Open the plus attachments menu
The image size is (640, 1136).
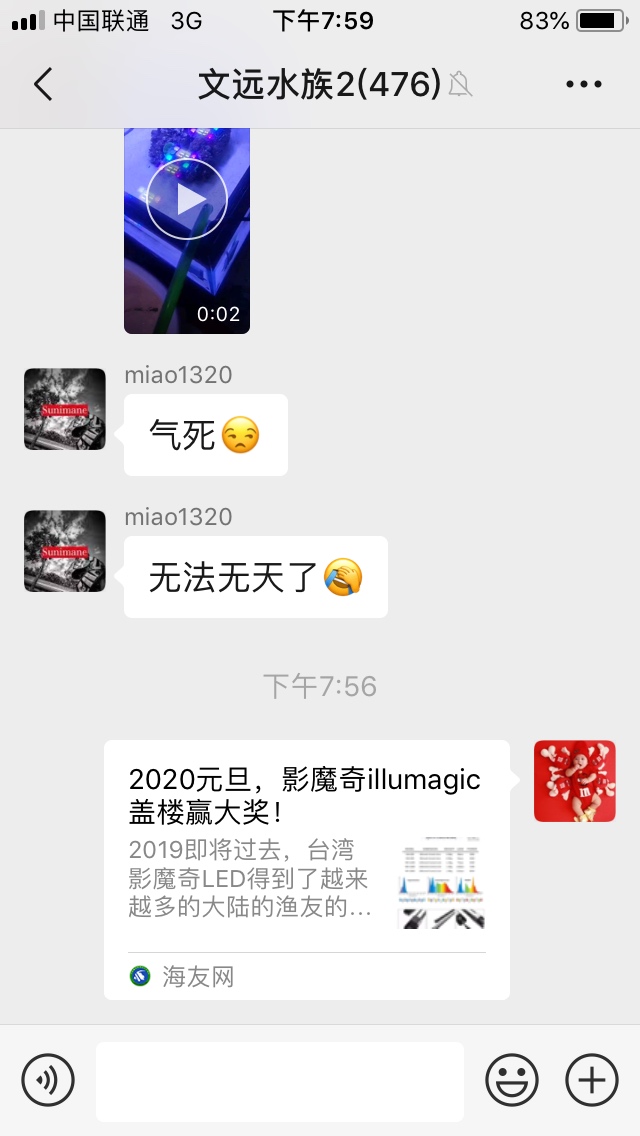coord(592,1080)
